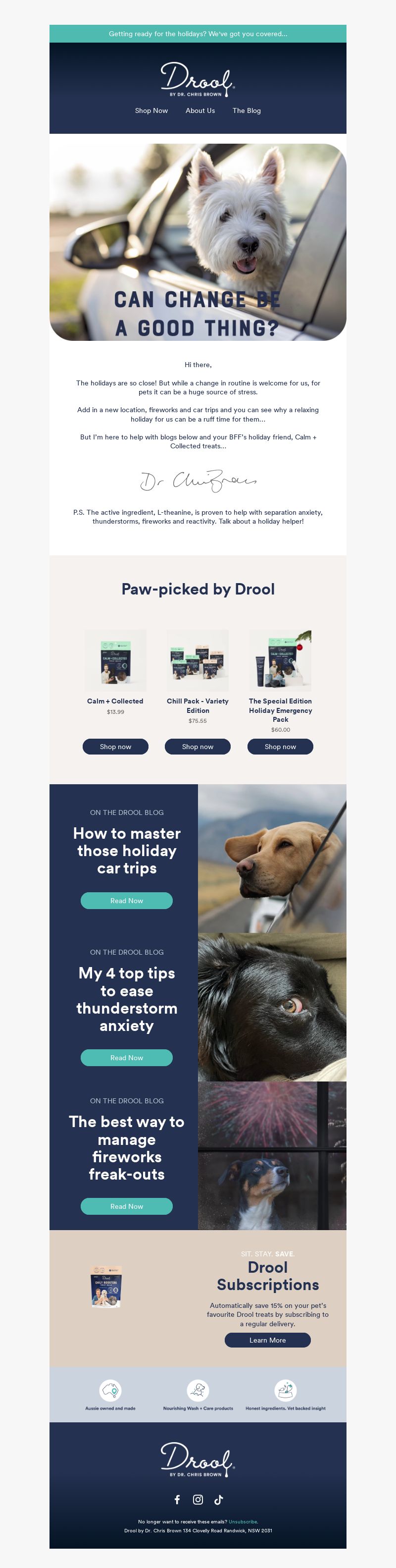Viewport: 396px width, 1568px height.
Task: Open Drool's TikTok account
Action: (x=219, y=1500)
